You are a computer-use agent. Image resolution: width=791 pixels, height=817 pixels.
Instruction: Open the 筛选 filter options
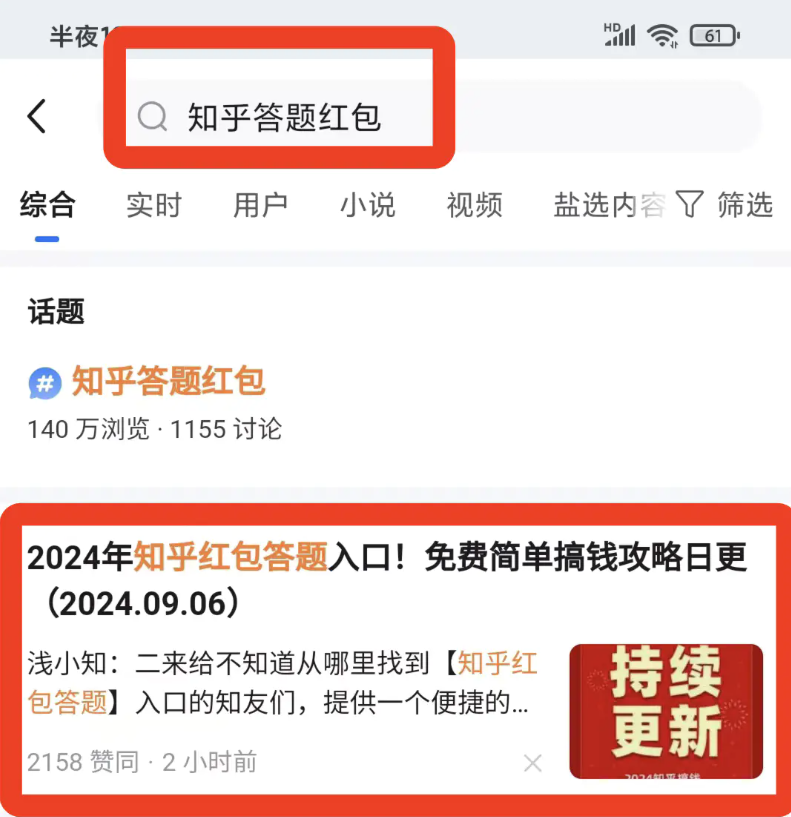coord(726,205)
